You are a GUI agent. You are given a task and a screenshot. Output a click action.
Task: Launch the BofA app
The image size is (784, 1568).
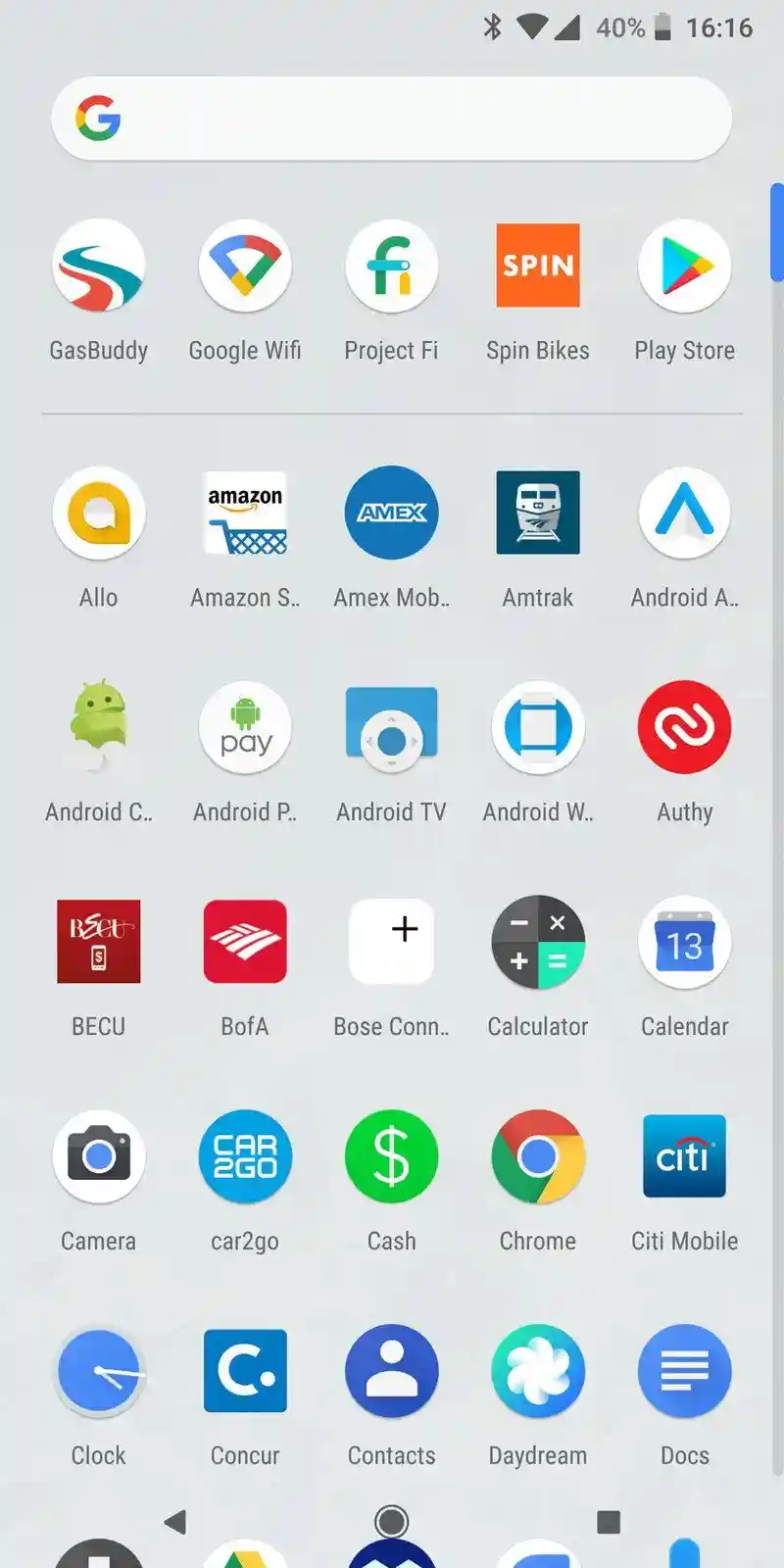[245, 942]
